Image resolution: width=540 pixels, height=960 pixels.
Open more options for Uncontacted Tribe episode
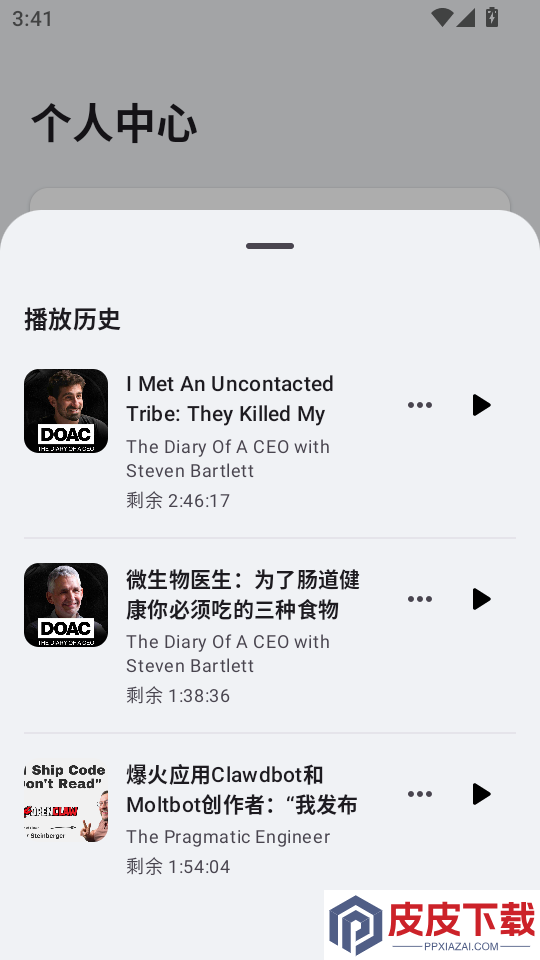pyautogui.click(x=420, y=405)
